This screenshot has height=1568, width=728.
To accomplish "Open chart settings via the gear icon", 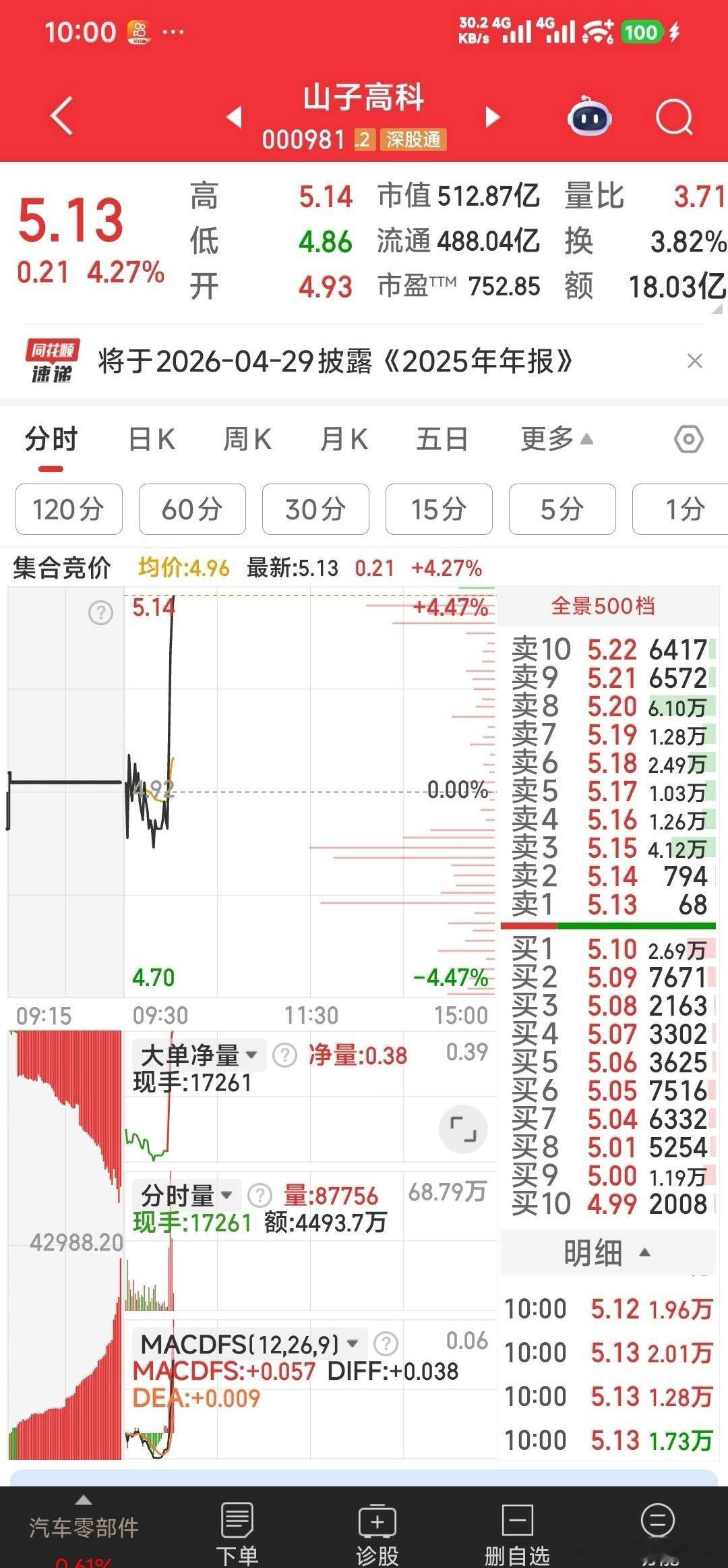I will [689, 438].
